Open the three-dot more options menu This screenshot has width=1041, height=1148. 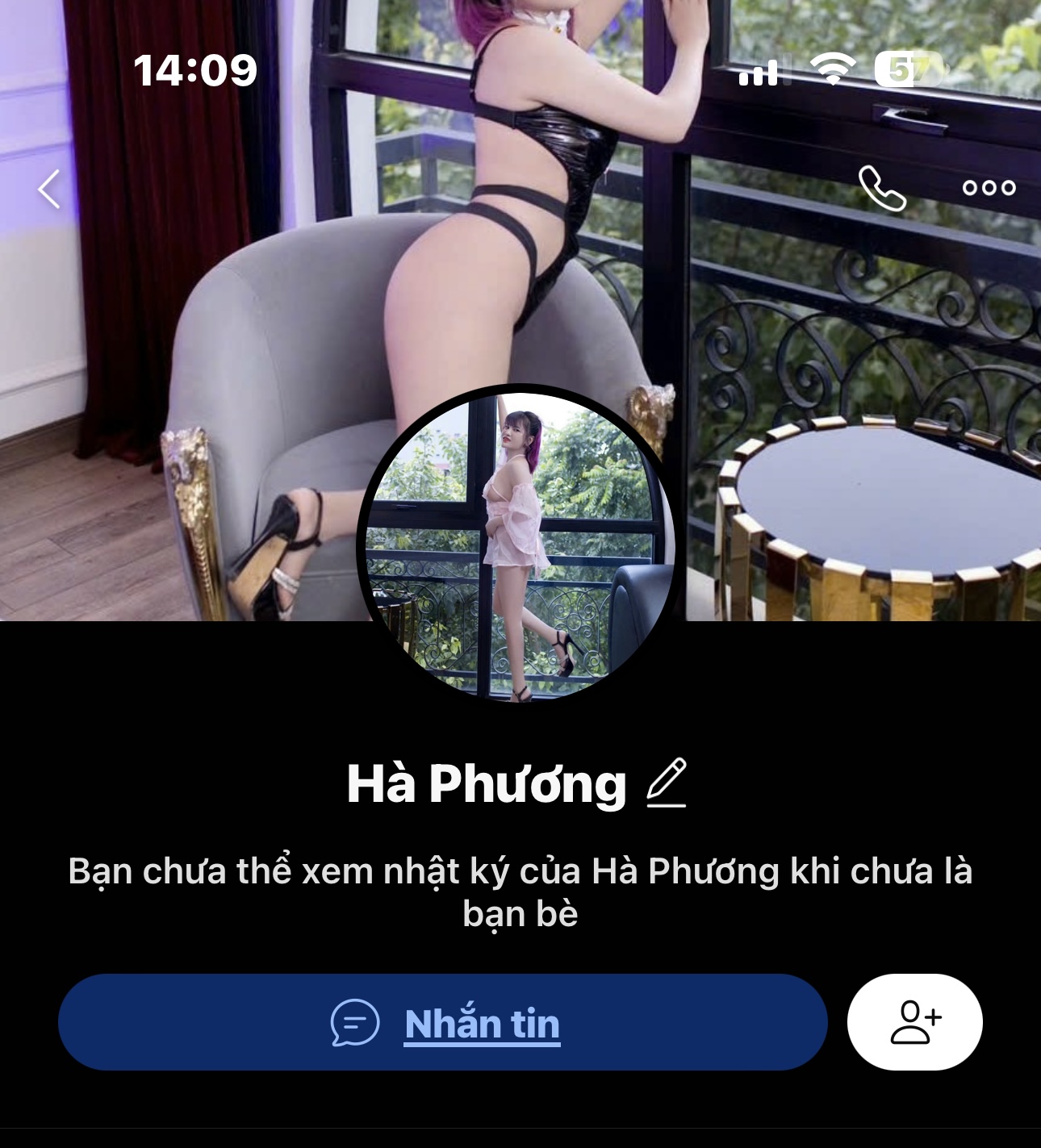(x=989, y=188)
